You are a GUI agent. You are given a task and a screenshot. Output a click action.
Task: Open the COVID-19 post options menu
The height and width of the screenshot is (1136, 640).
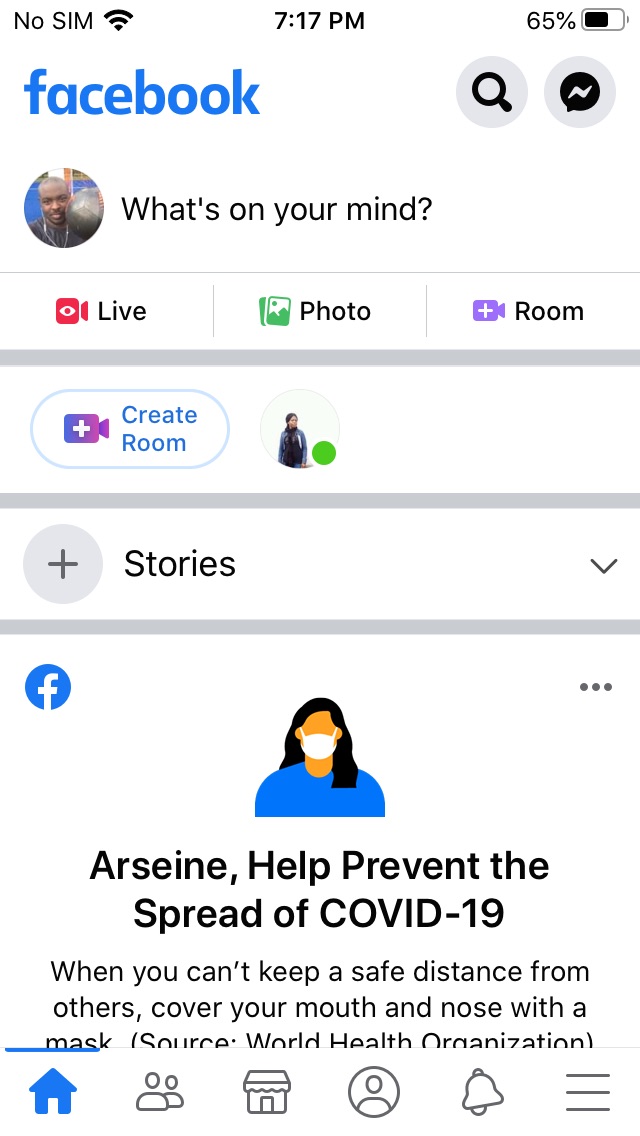(x=595, y=687)
